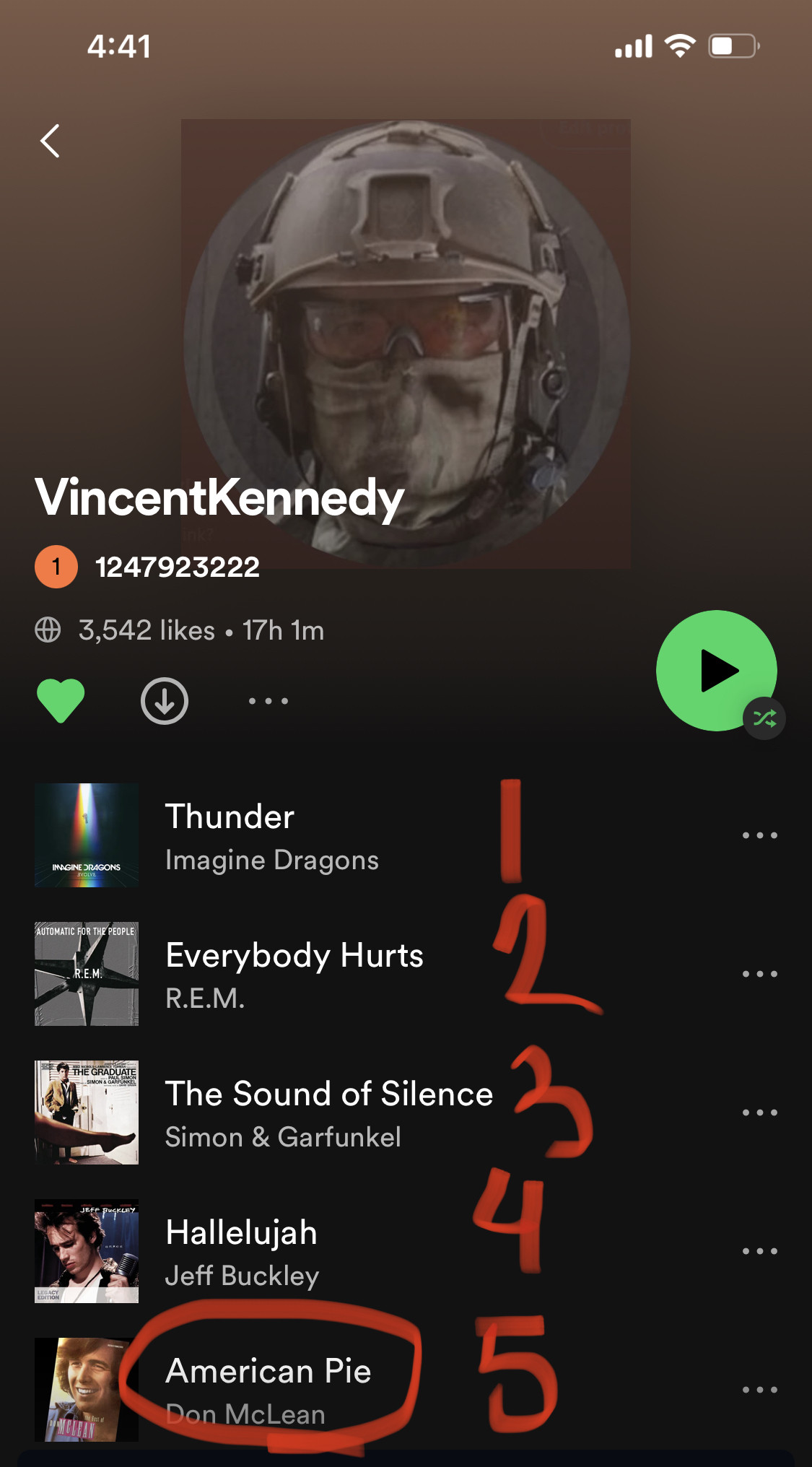
Task: Start shuffle play with the green button
Action: 716,671
